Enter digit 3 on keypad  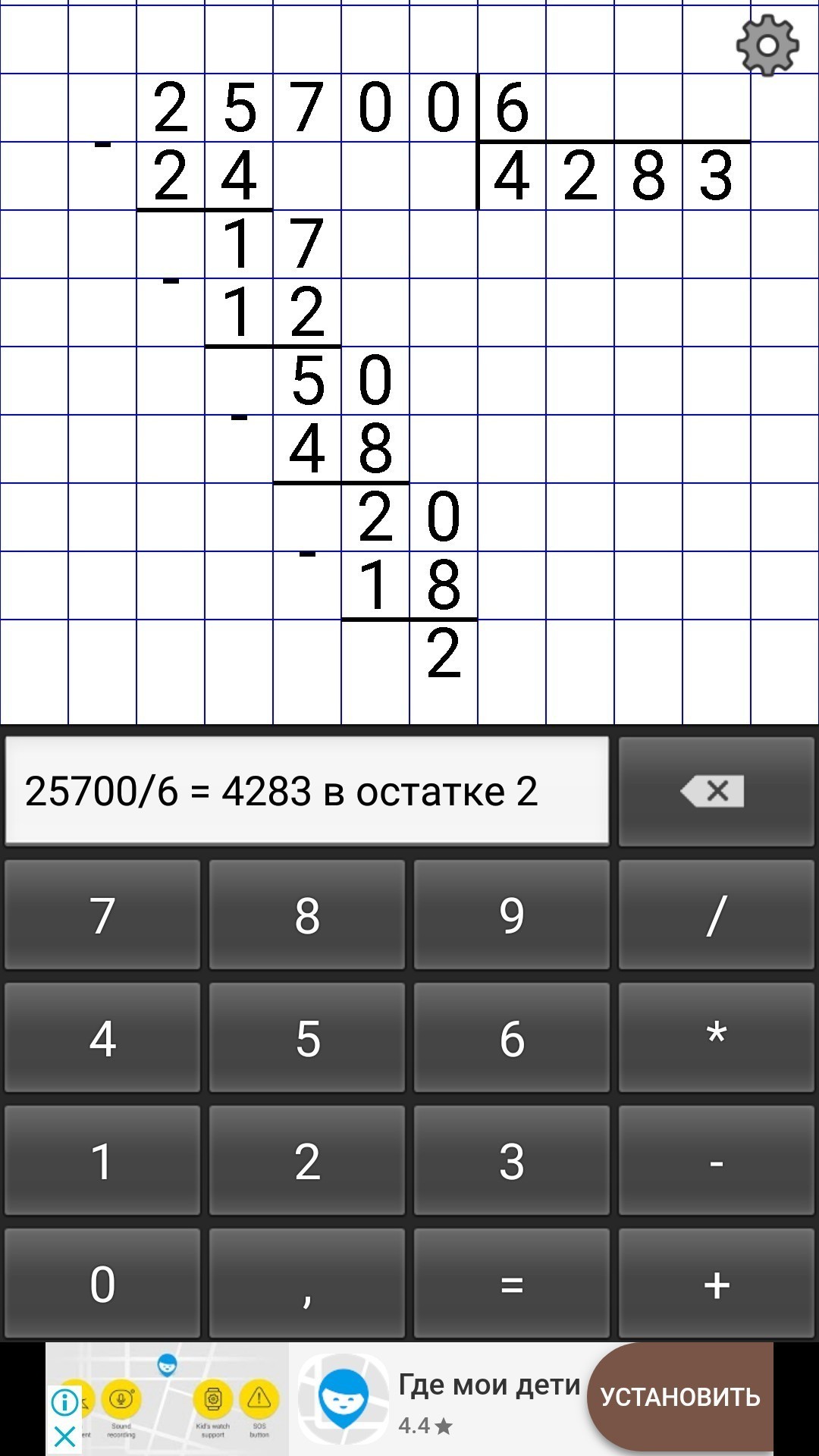coord(512,1160)
